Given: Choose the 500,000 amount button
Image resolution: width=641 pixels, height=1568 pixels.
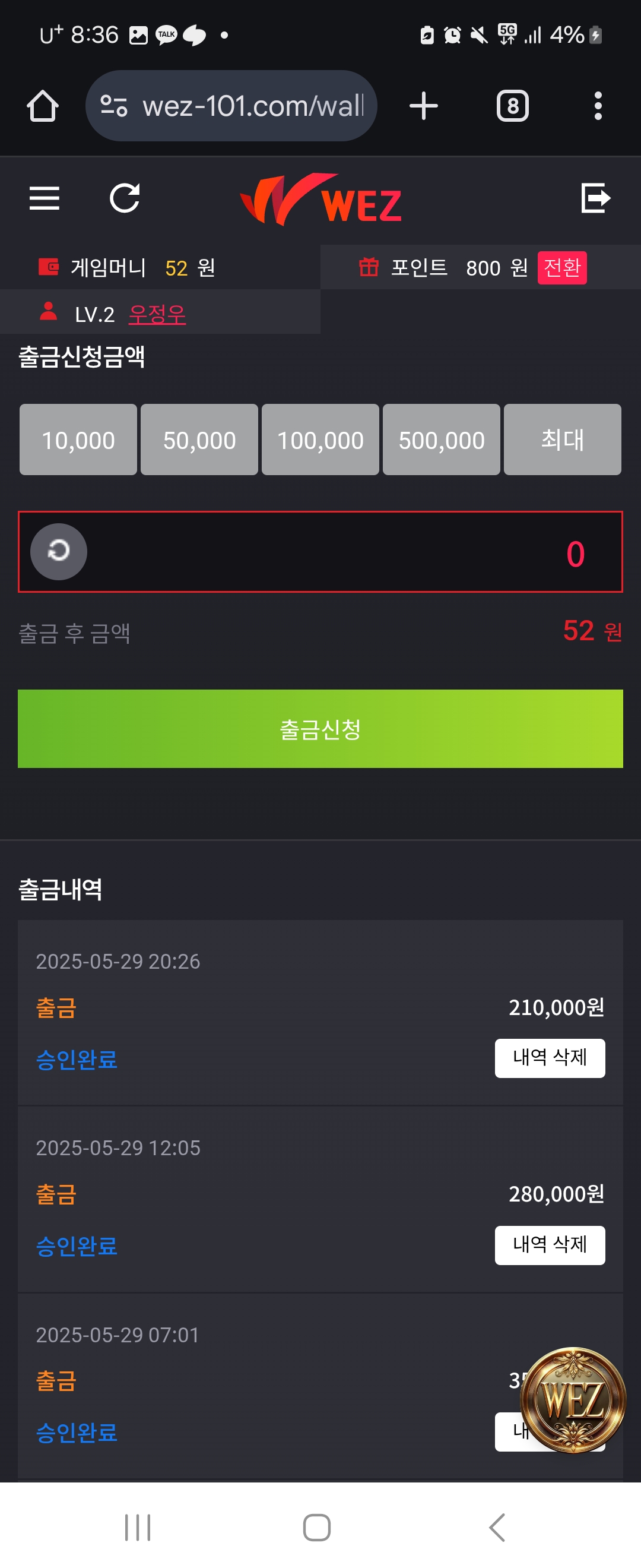Looking at the screenshot, I should 441,440.
